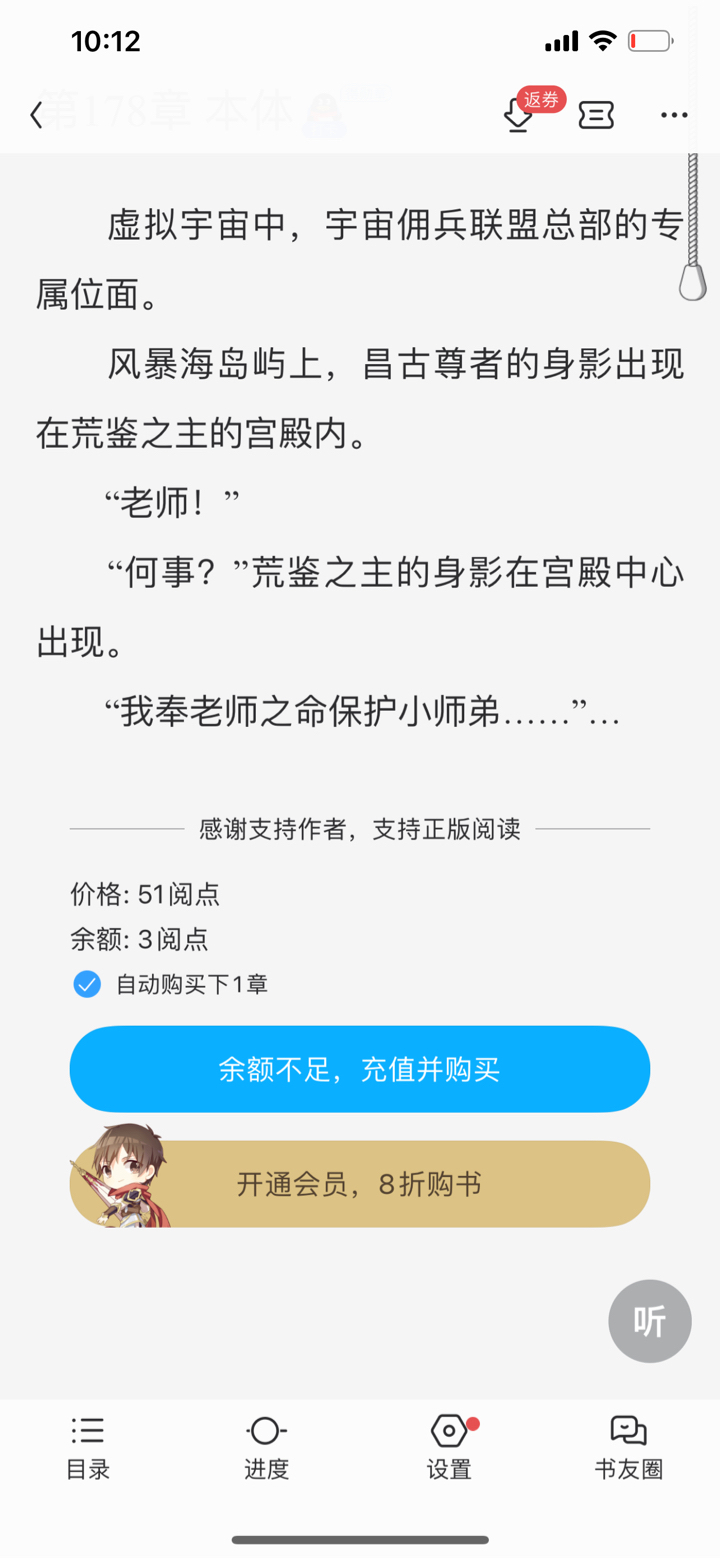
Task: Open the ticket voucher icon
Action: tap(596, 116)
